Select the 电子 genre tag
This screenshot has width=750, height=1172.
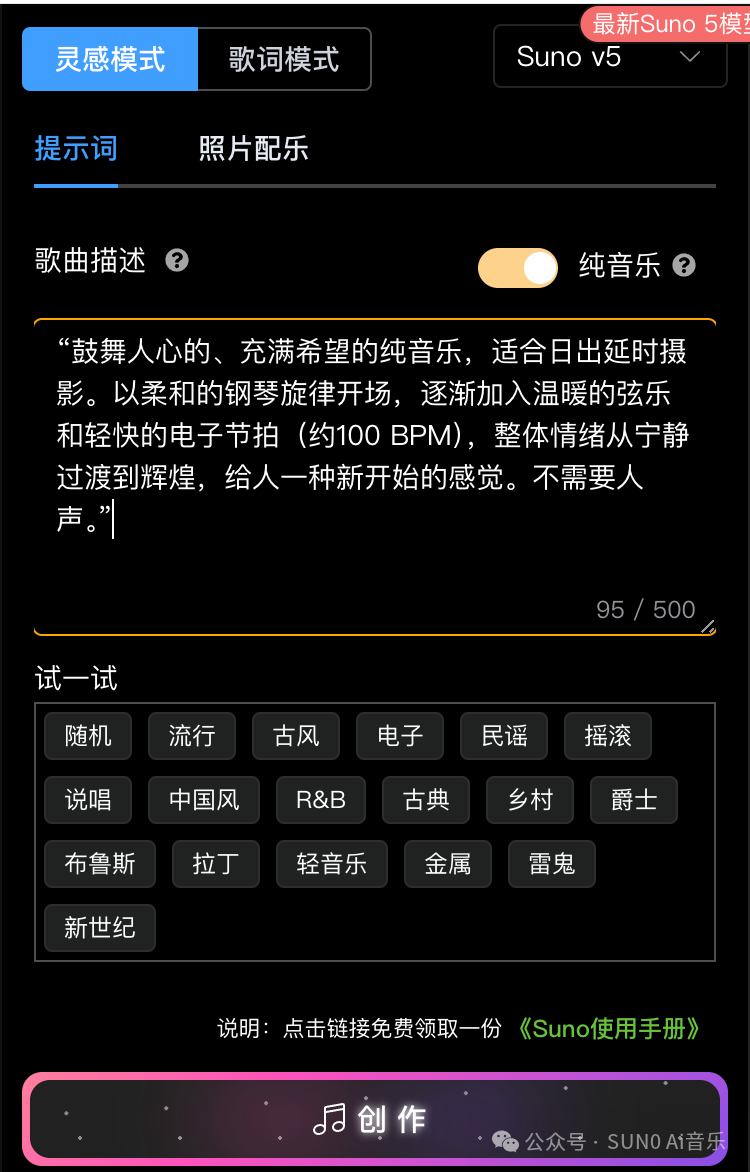point(400,736)
